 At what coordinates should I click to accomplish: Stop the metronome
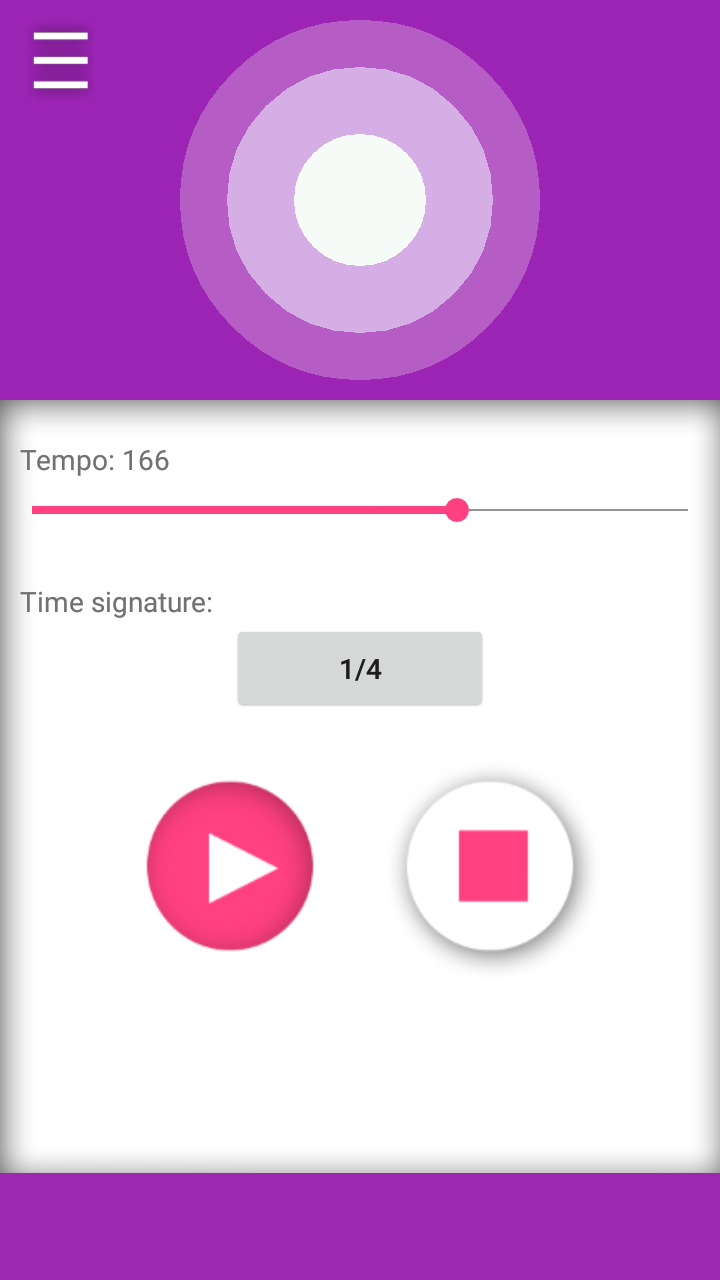pyautogui.click(x=490, y=866)
